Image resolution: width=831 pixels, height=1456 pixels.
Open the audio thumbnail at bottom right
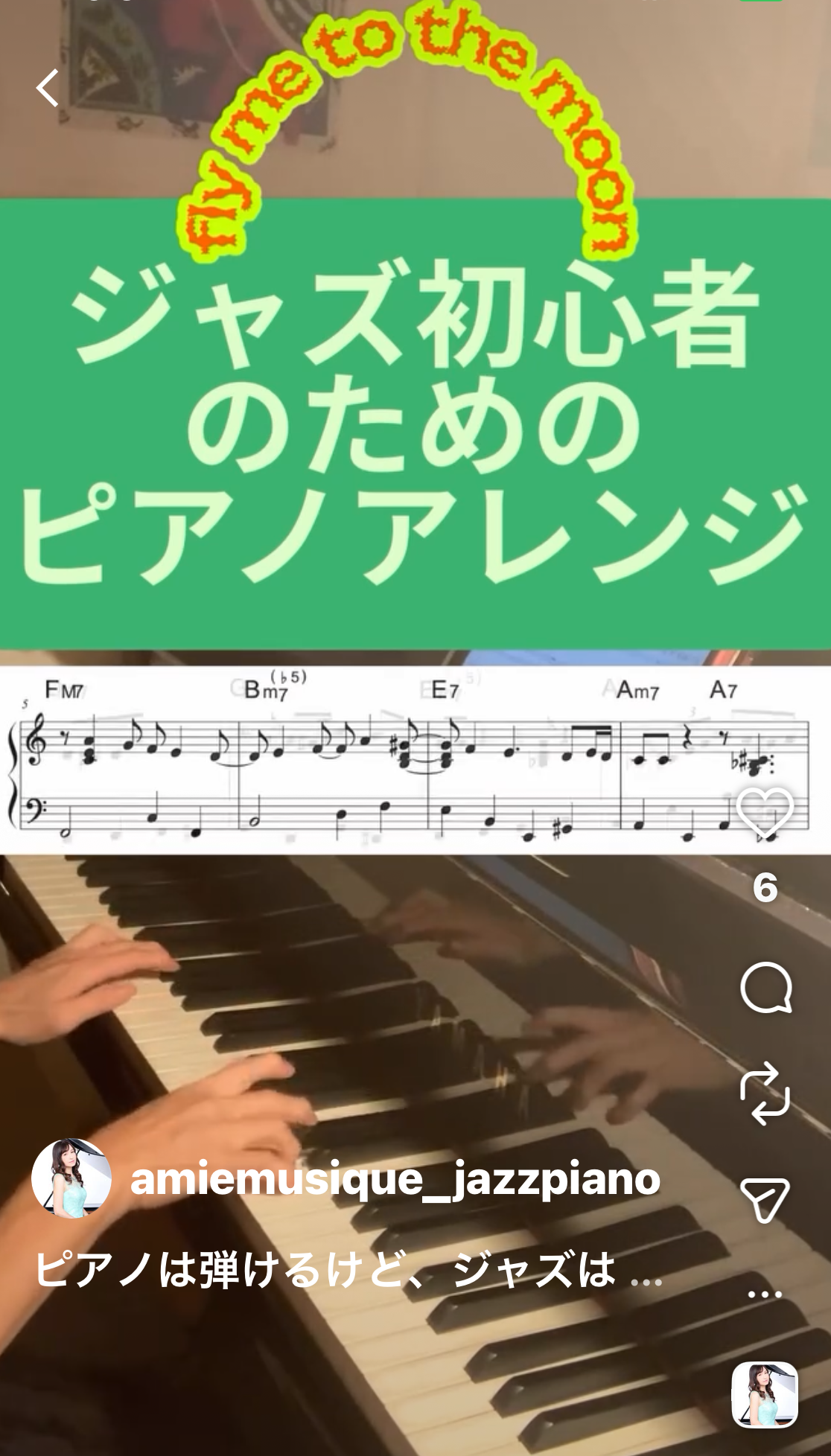765,1394
